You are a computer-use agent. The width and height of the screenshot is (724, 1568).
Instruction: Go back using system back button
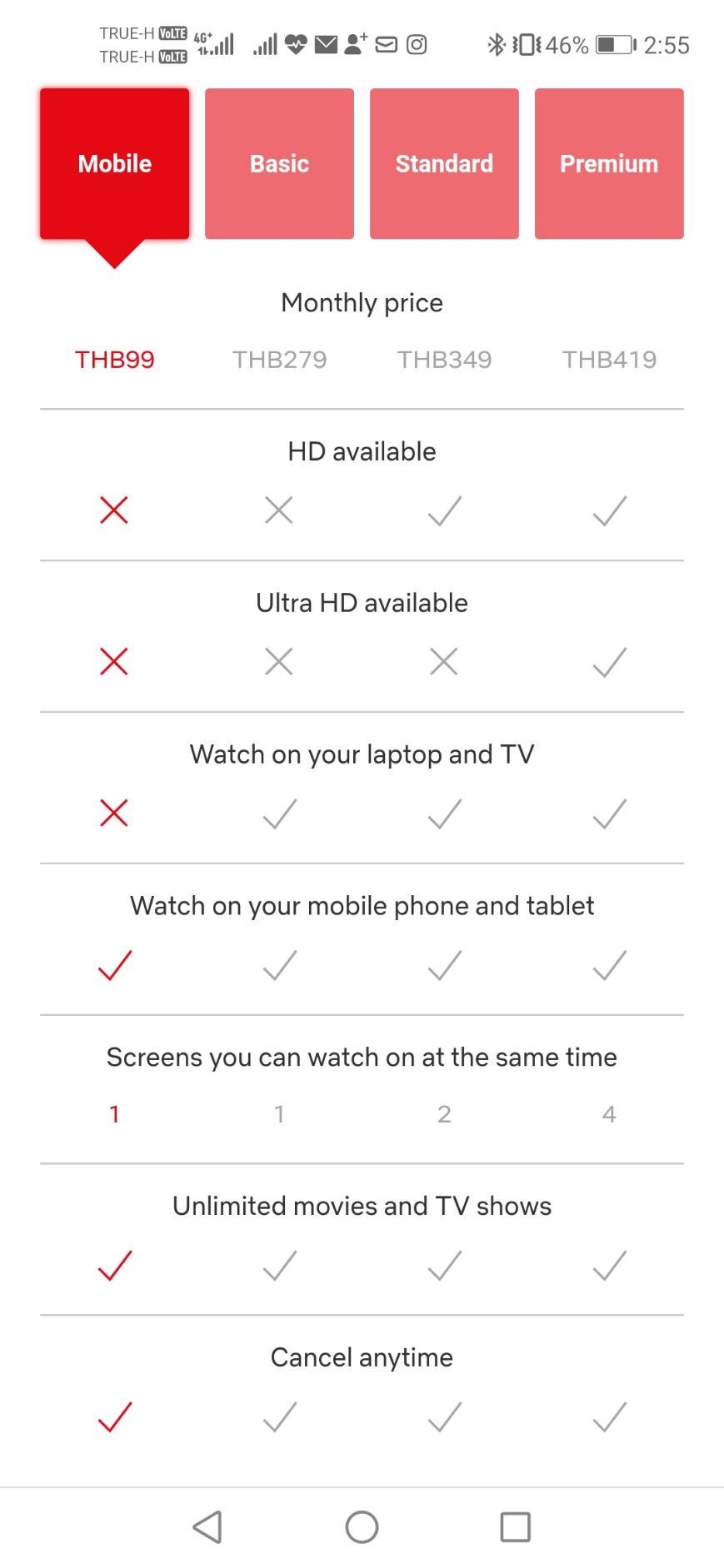[207, 1527]
